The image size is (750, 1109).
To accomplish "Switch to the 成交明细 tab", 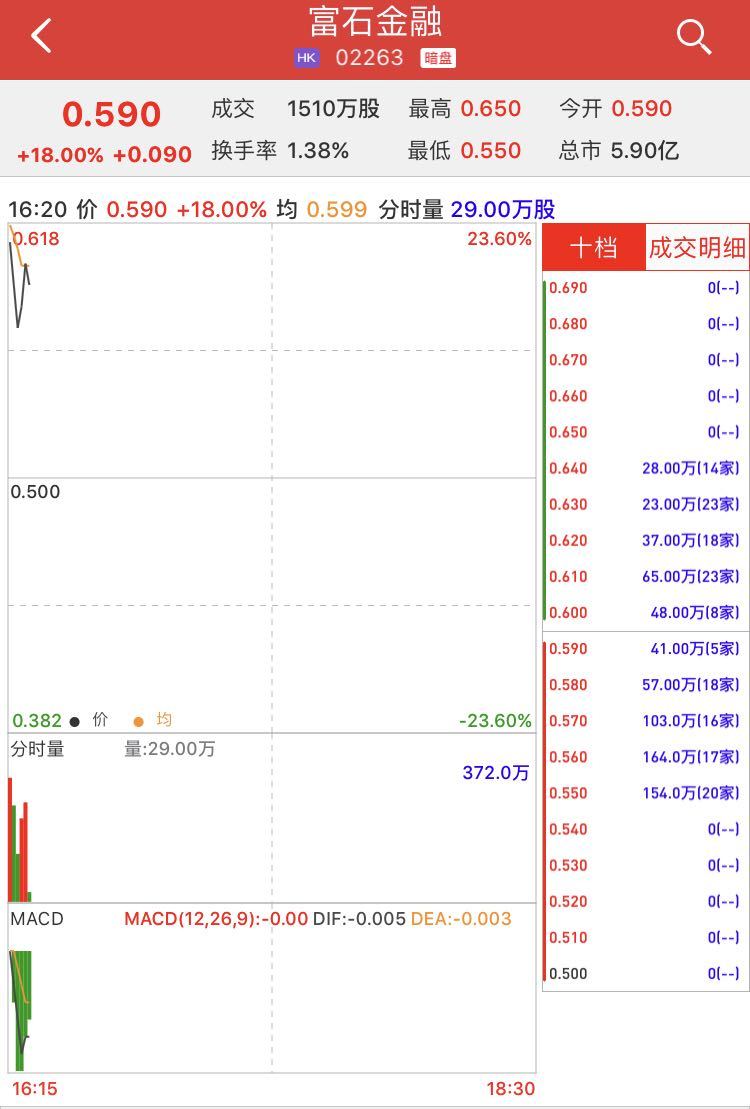I will 697,247.
